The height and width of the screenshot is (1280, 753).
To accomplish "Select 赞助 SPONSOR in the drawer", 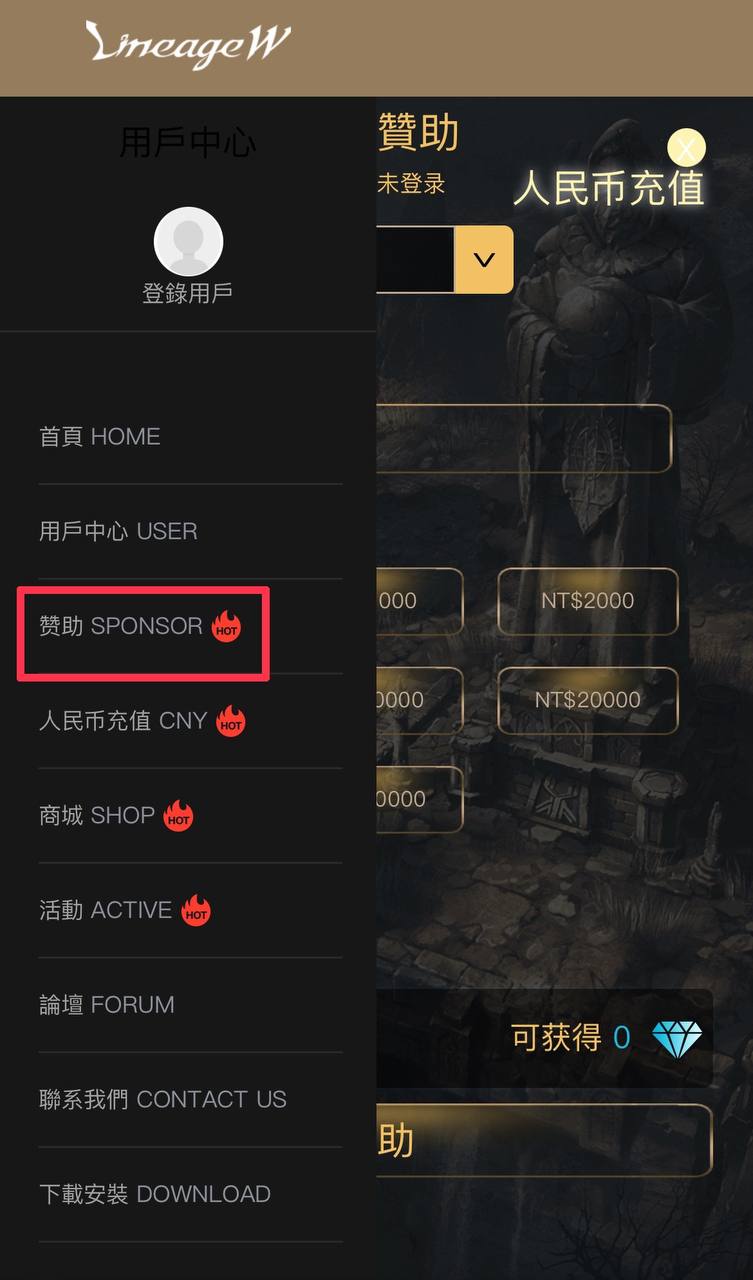I will [x=121, y=627].
